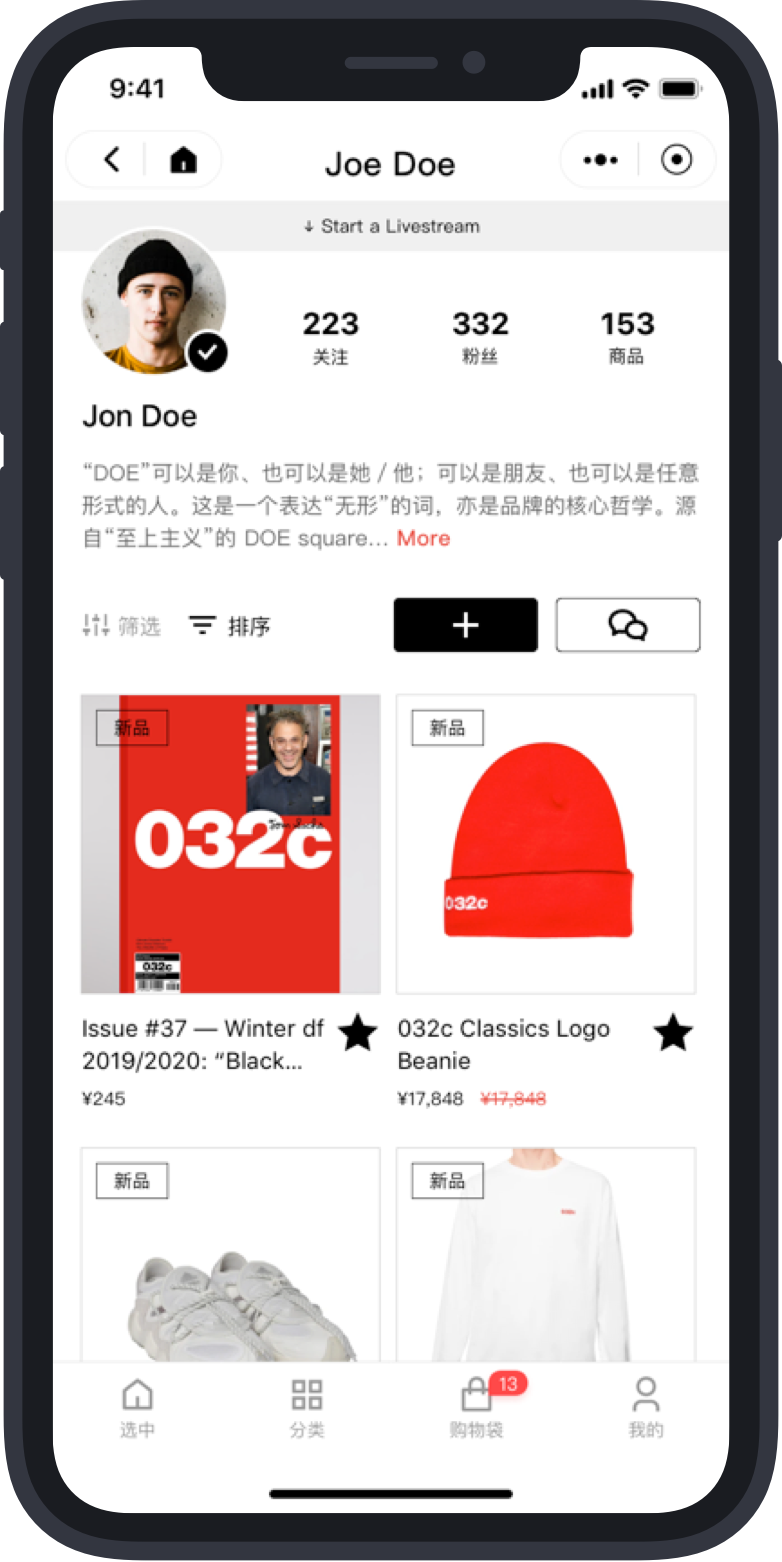Screen dimensions: 782x1562
Task: Tap the home icon in the header
Action: (183, 160)
